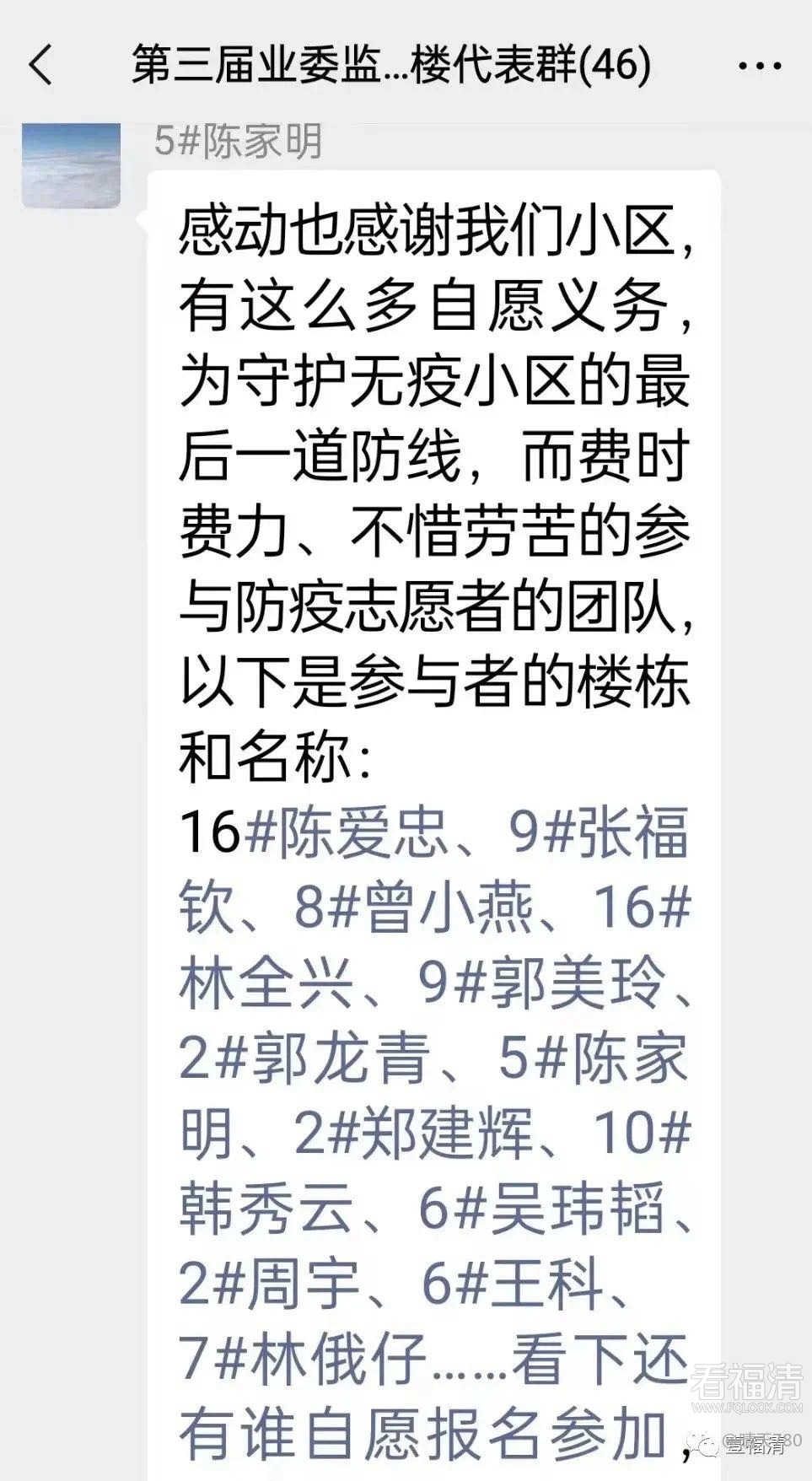The height and width of the screenshot is (1481, 812).
Task: Open the group chat overflow menu
Action: tap(760, 65)
